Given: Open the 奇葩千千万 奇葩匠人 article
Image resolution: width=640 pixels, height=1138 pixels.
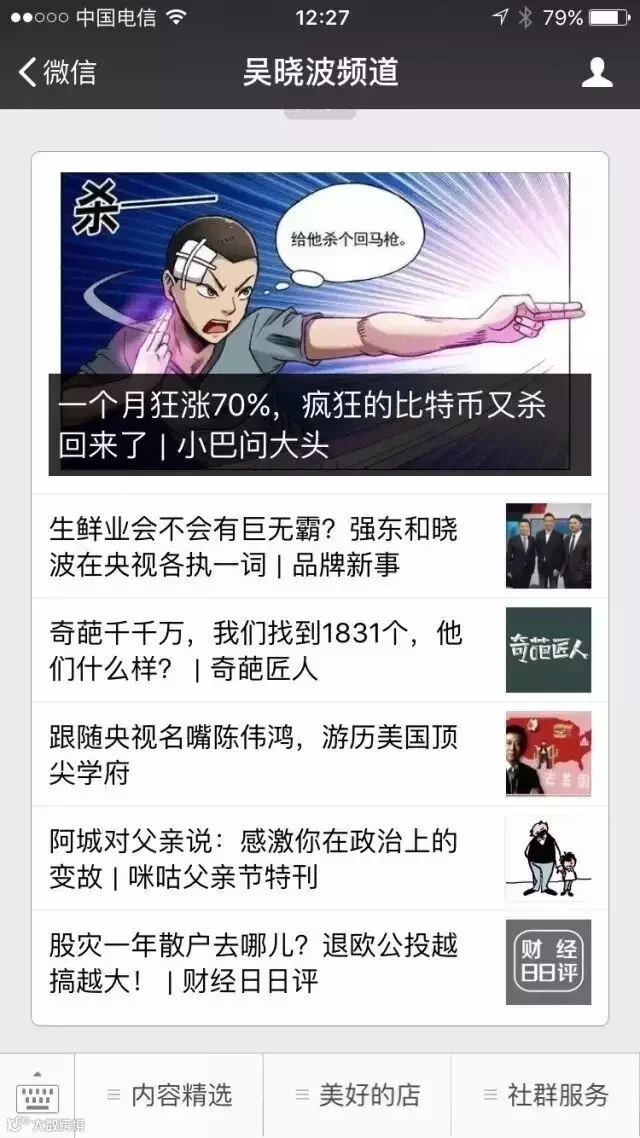Looking at the screenshot, I should [x=319, y=650].
